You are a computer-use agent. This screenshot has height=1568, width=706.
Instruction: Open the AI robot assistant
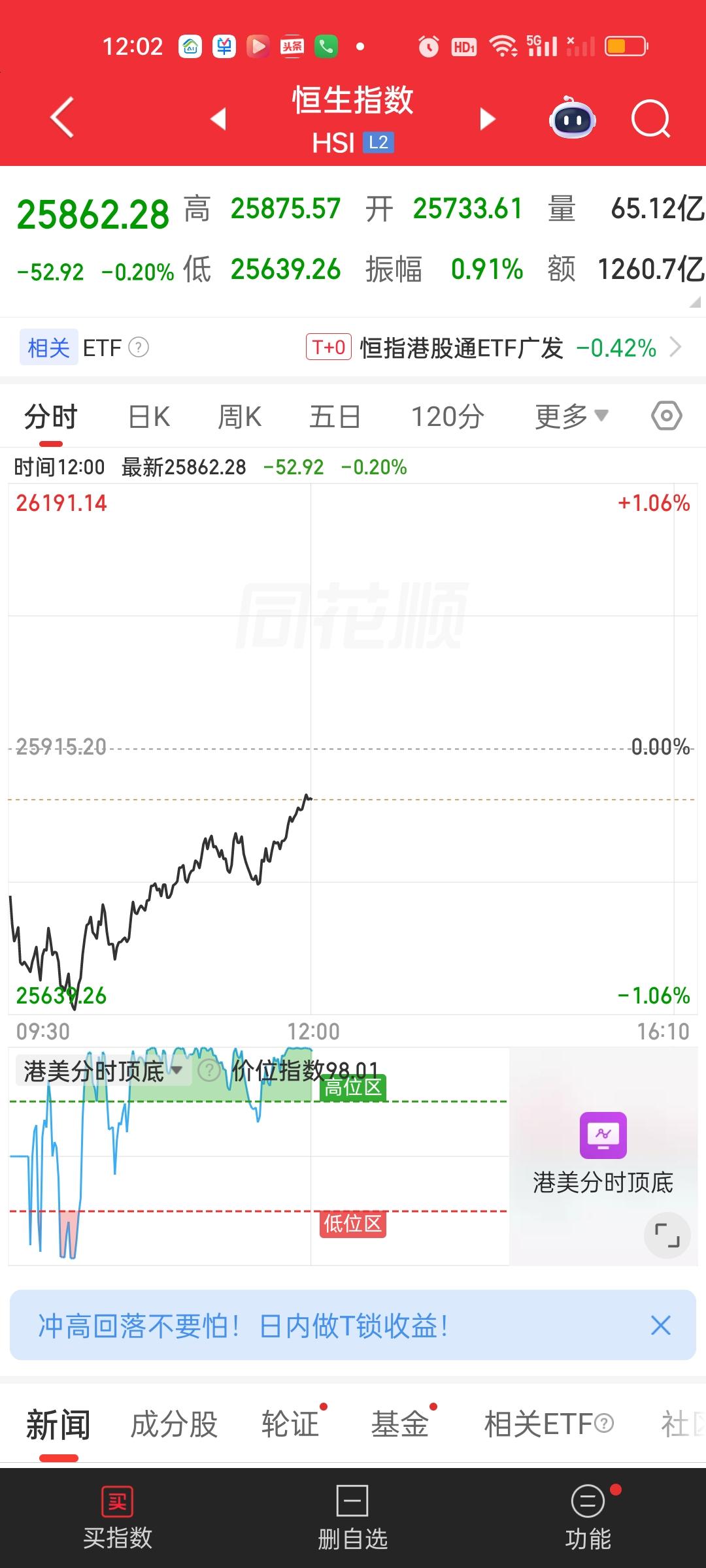571,118
